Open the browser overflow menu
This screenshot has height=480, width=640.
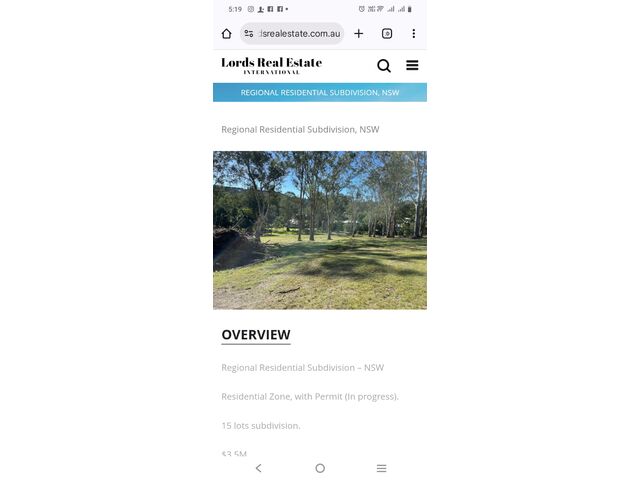[x=413, y=34]
